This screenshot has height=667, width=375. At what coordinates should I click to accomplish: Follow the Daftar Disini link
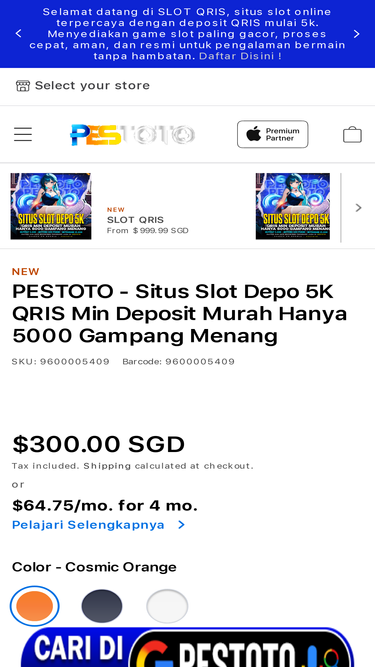(x=240, y=56)
